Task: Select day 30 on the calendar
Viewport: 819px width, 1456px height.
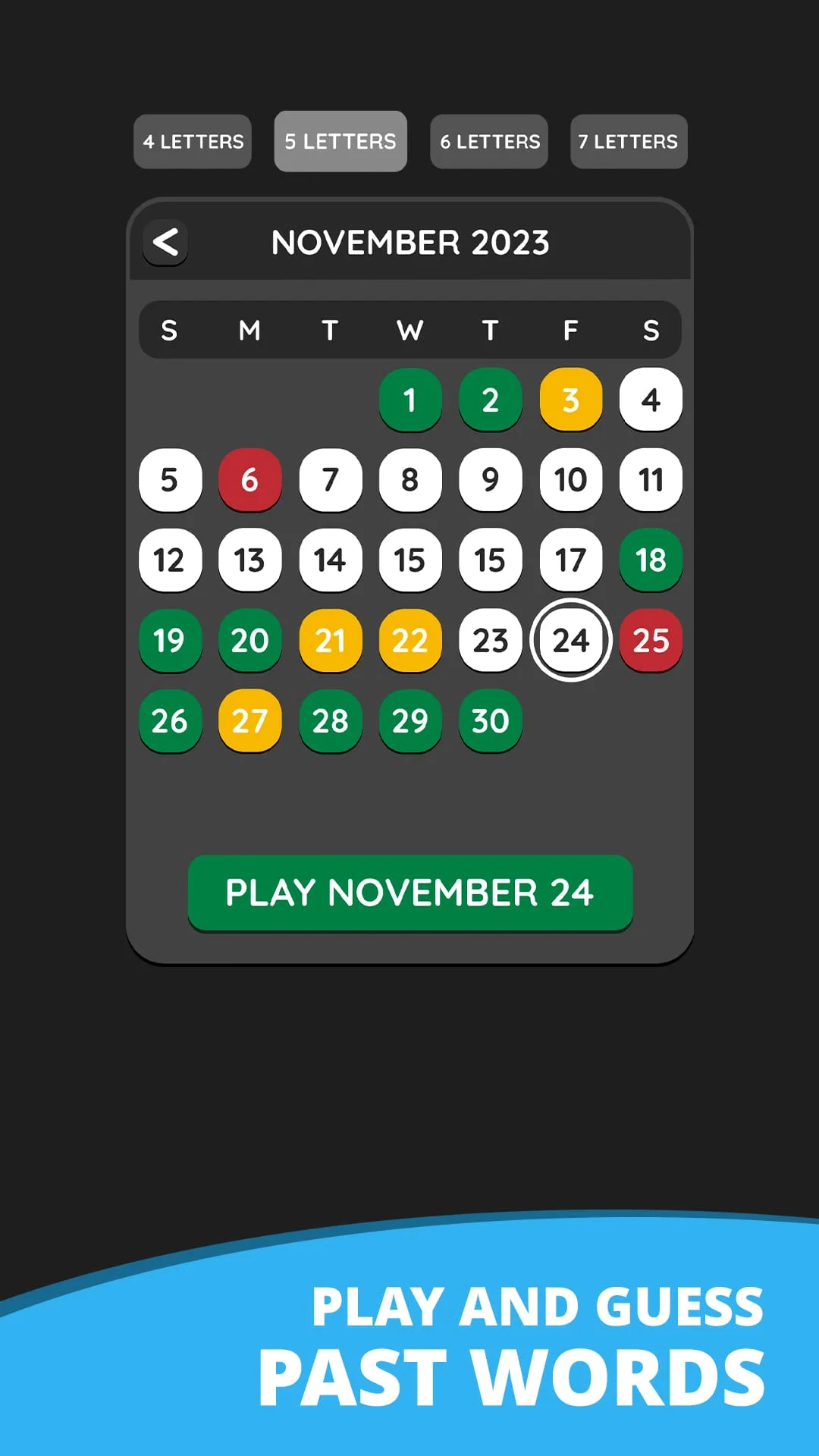Action: [490, 721]
